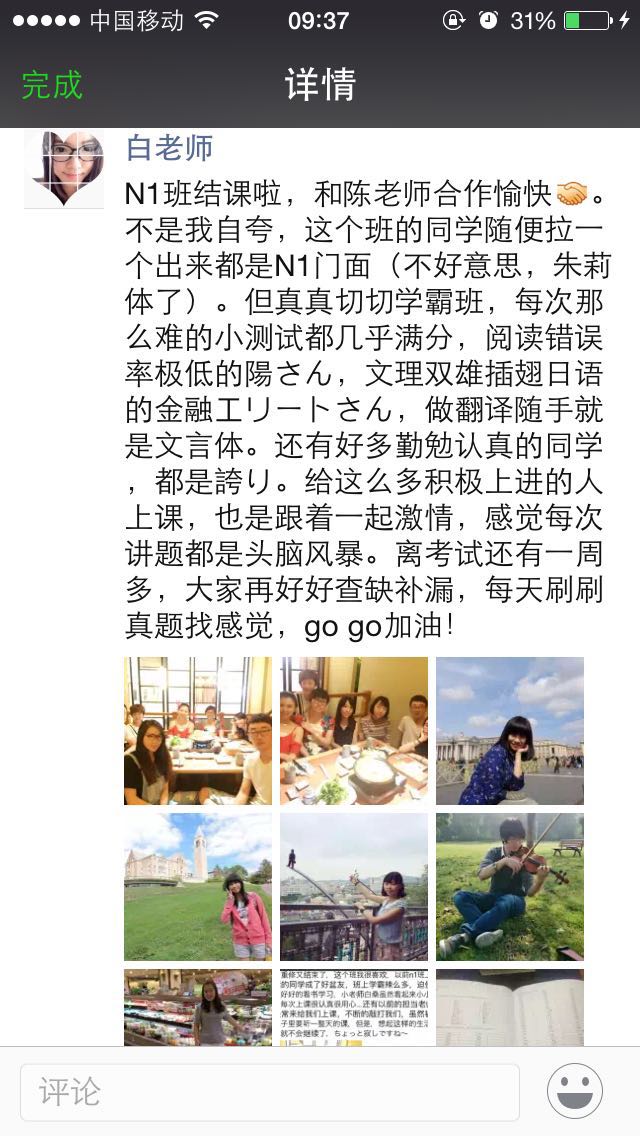
Task: View the photo of the girl in the pink jacket
Action: point(198,886)
